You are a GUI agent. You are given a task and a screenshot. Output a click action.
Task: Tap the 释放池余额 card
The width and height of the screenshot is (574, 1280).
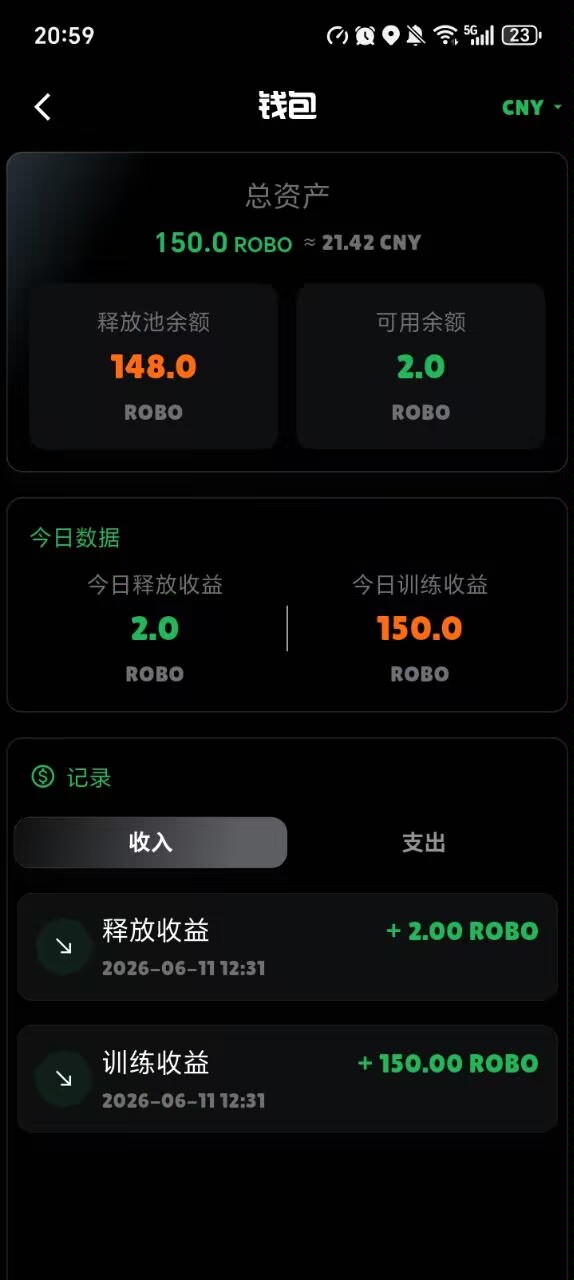pos(153,366)
